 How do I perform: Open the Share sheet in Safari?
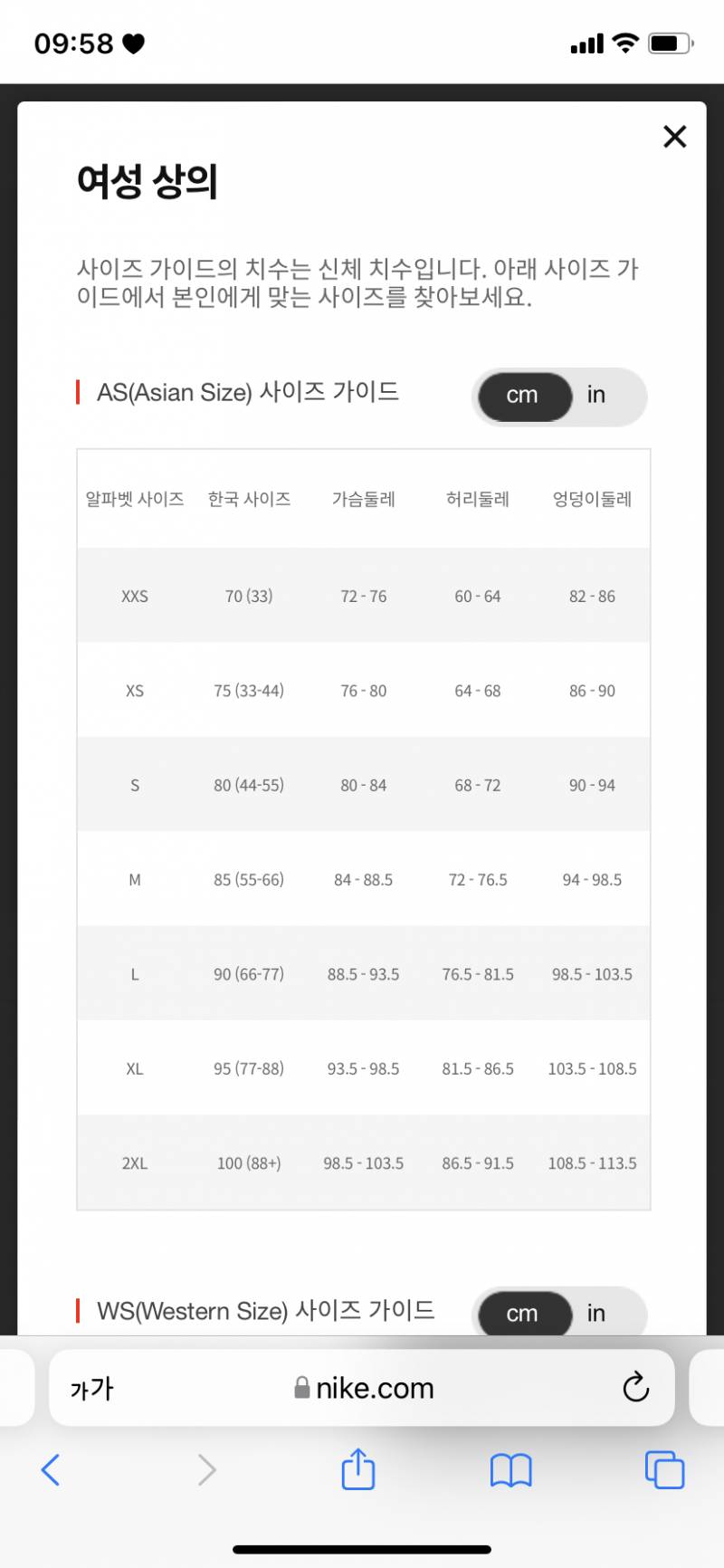[x=357, y=1470]
